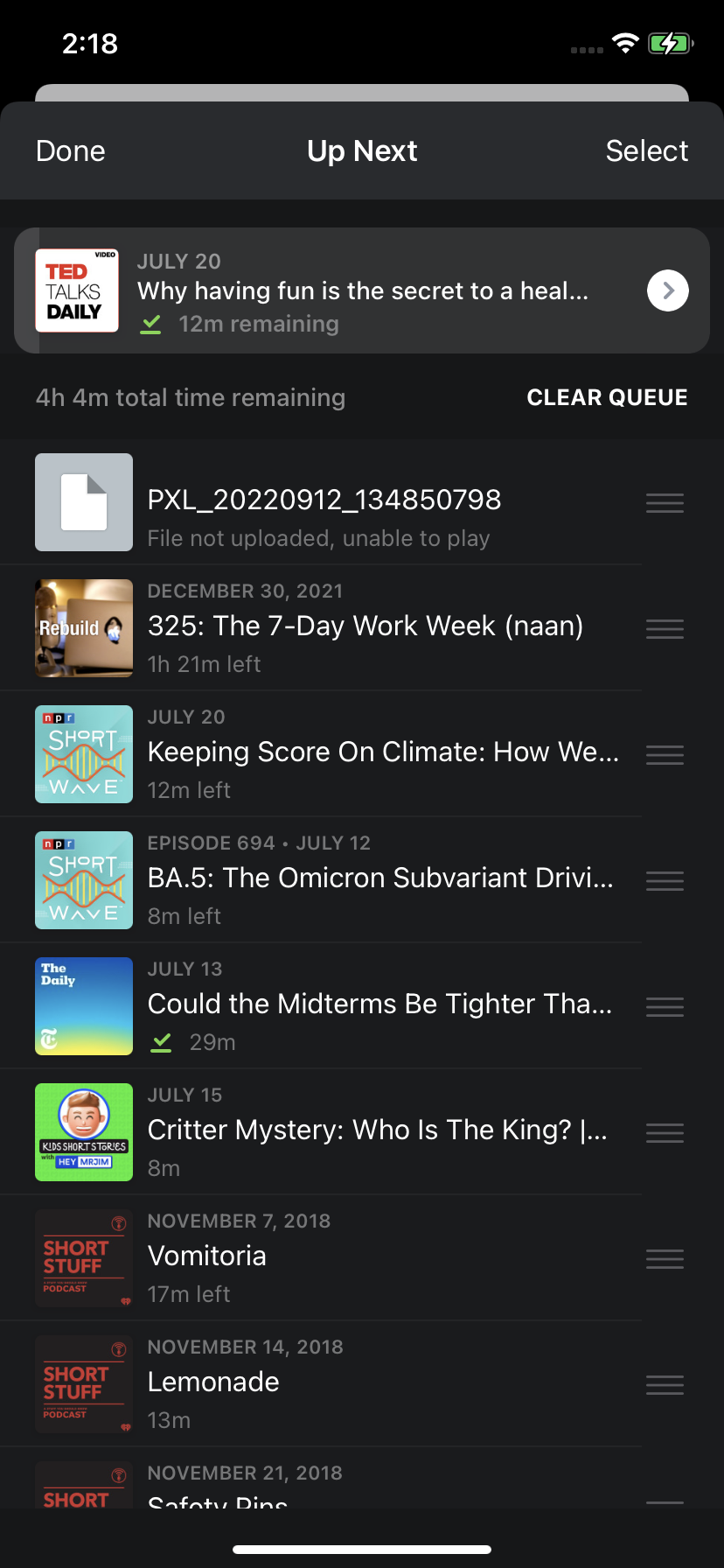The height and width of the screenshot is (1568, 724).
Task: Clear the entire queue
Action: point(607,397)
